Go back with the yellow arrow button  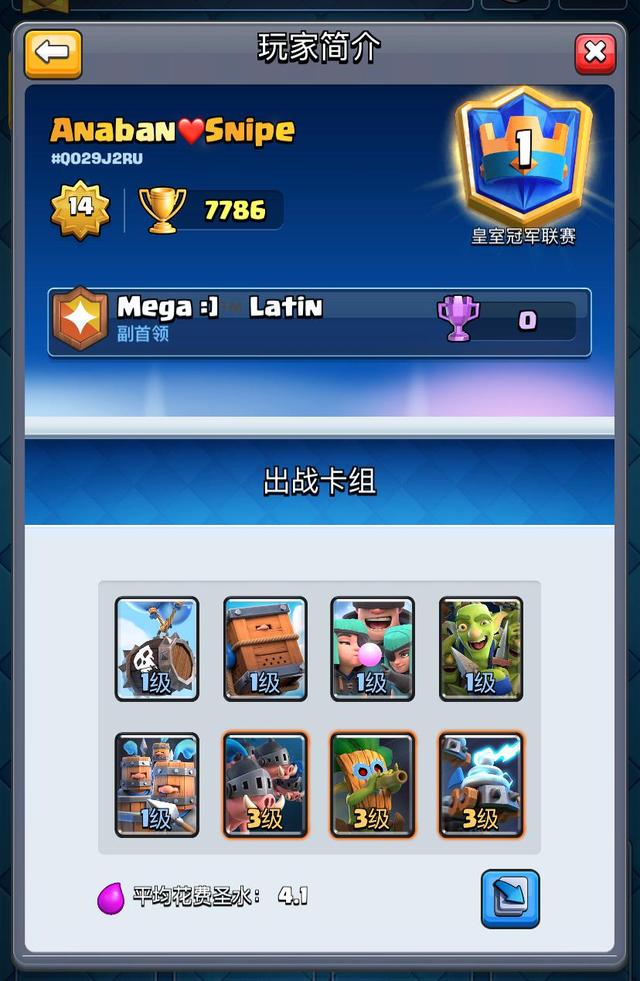click(x=53, y=53)
